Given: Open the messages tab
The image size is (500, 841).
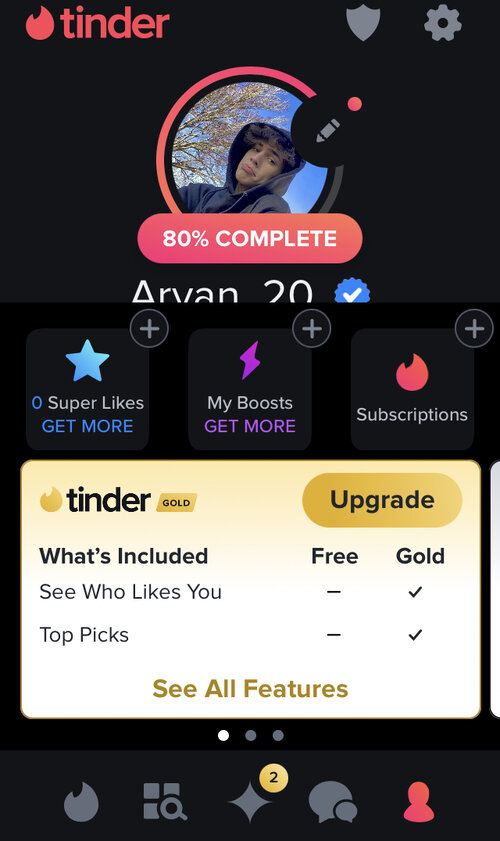Looking at the screenshot, I should pos(333,802).
